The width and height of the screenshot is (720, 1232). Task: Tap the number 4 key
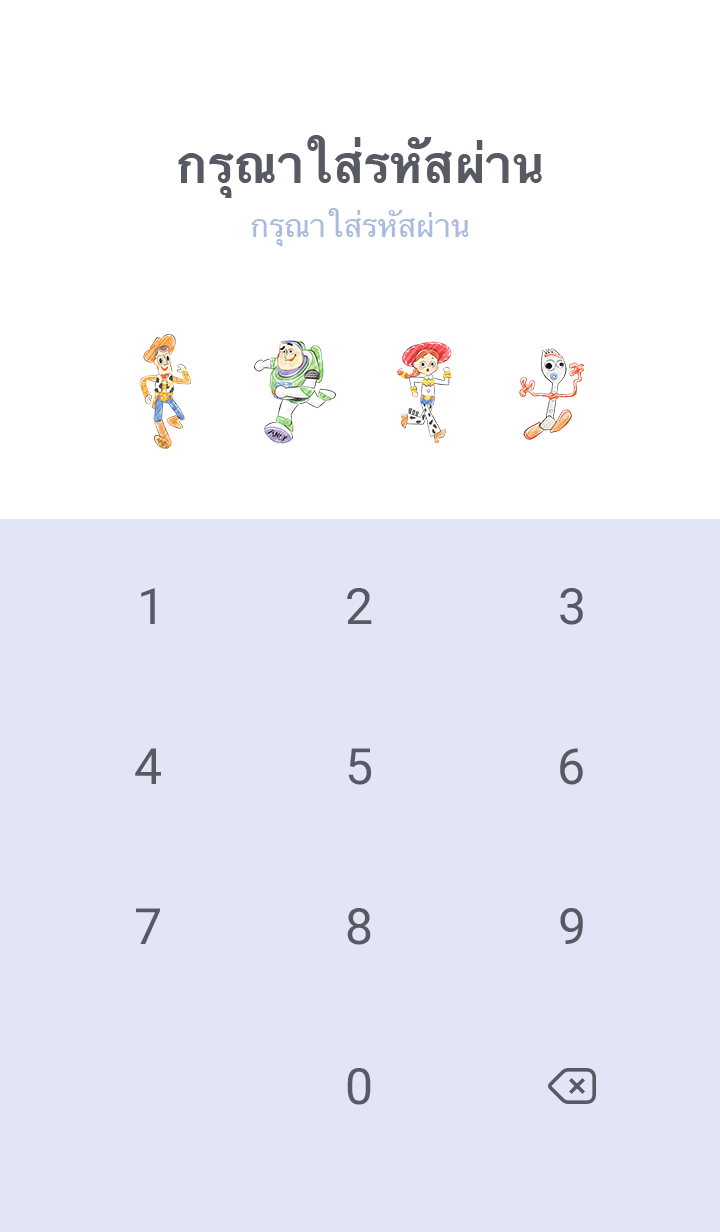148,767
